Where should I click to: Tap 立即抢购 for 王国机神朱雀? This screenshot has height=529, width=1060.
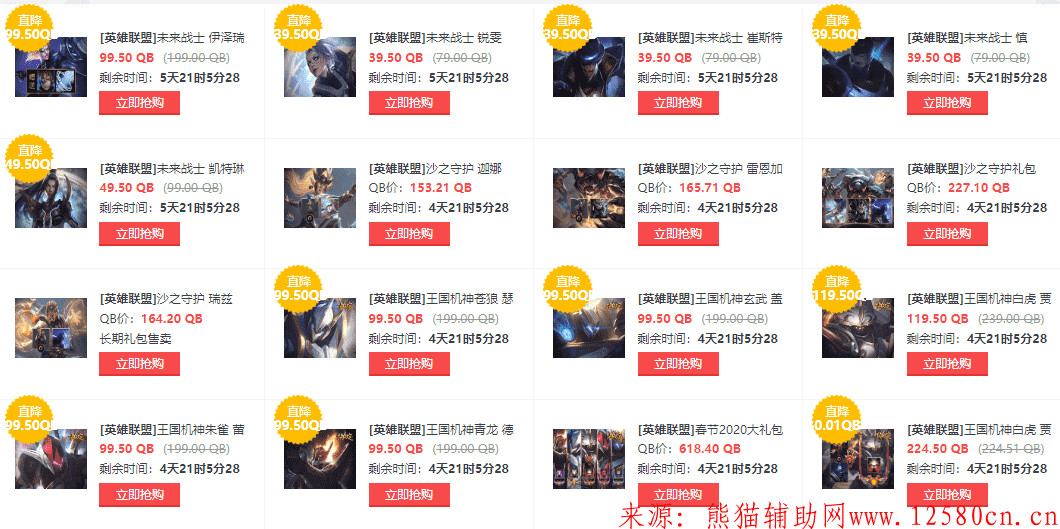pos(139,495)
